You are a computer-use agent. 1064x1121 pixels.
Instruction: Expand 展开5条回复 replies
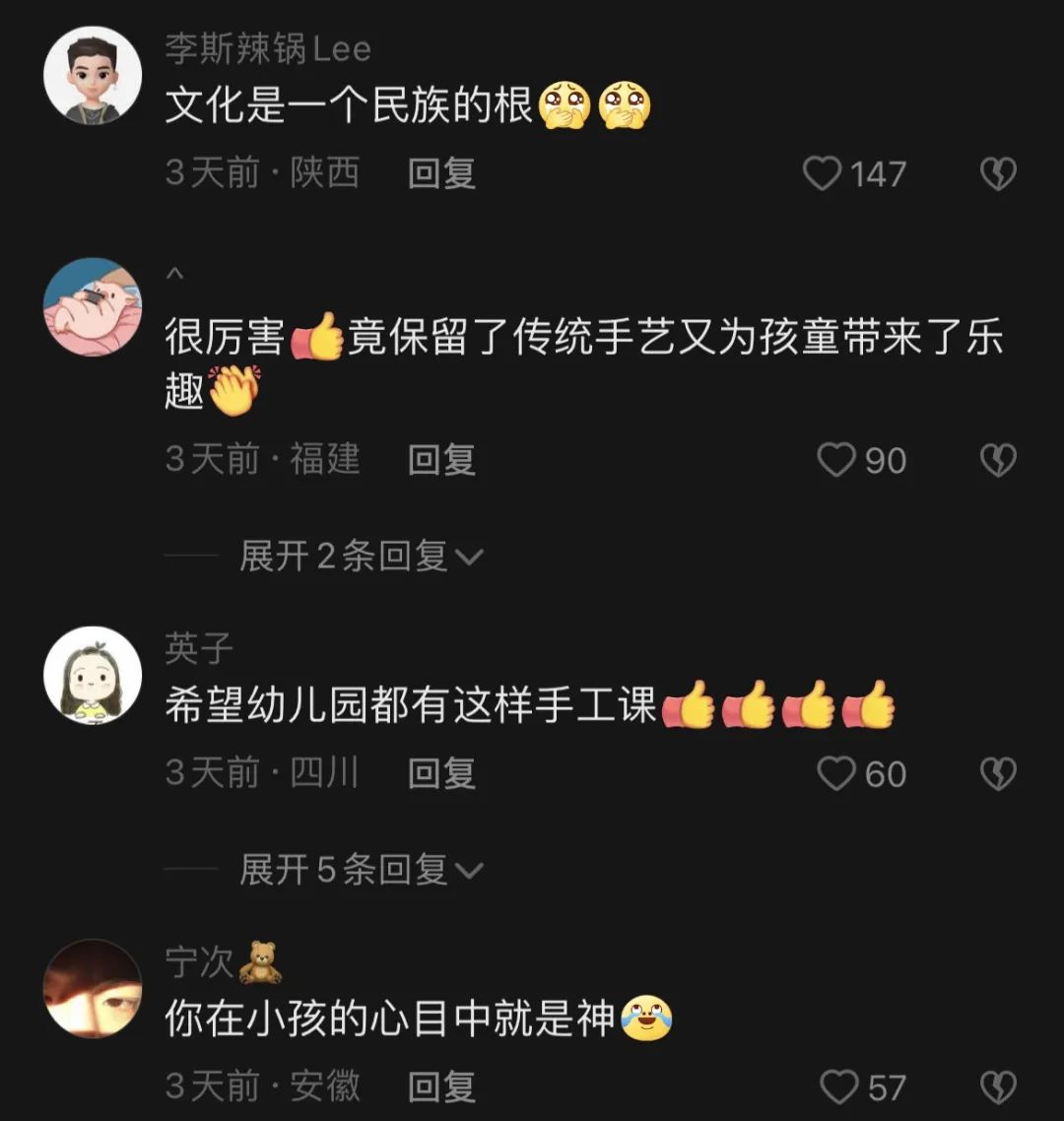(x=361, y=870)
